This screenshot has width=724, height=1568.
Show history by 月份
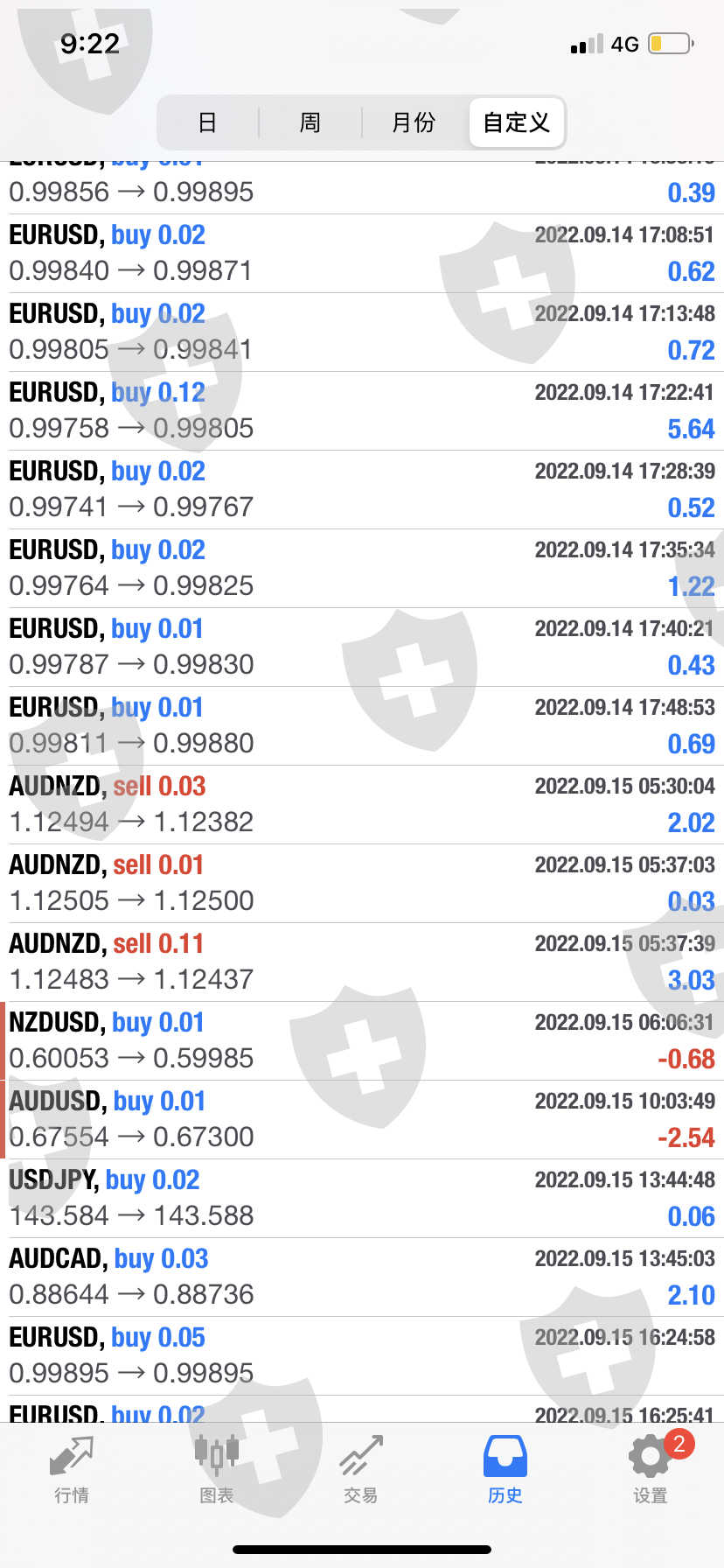coord(414,122)
